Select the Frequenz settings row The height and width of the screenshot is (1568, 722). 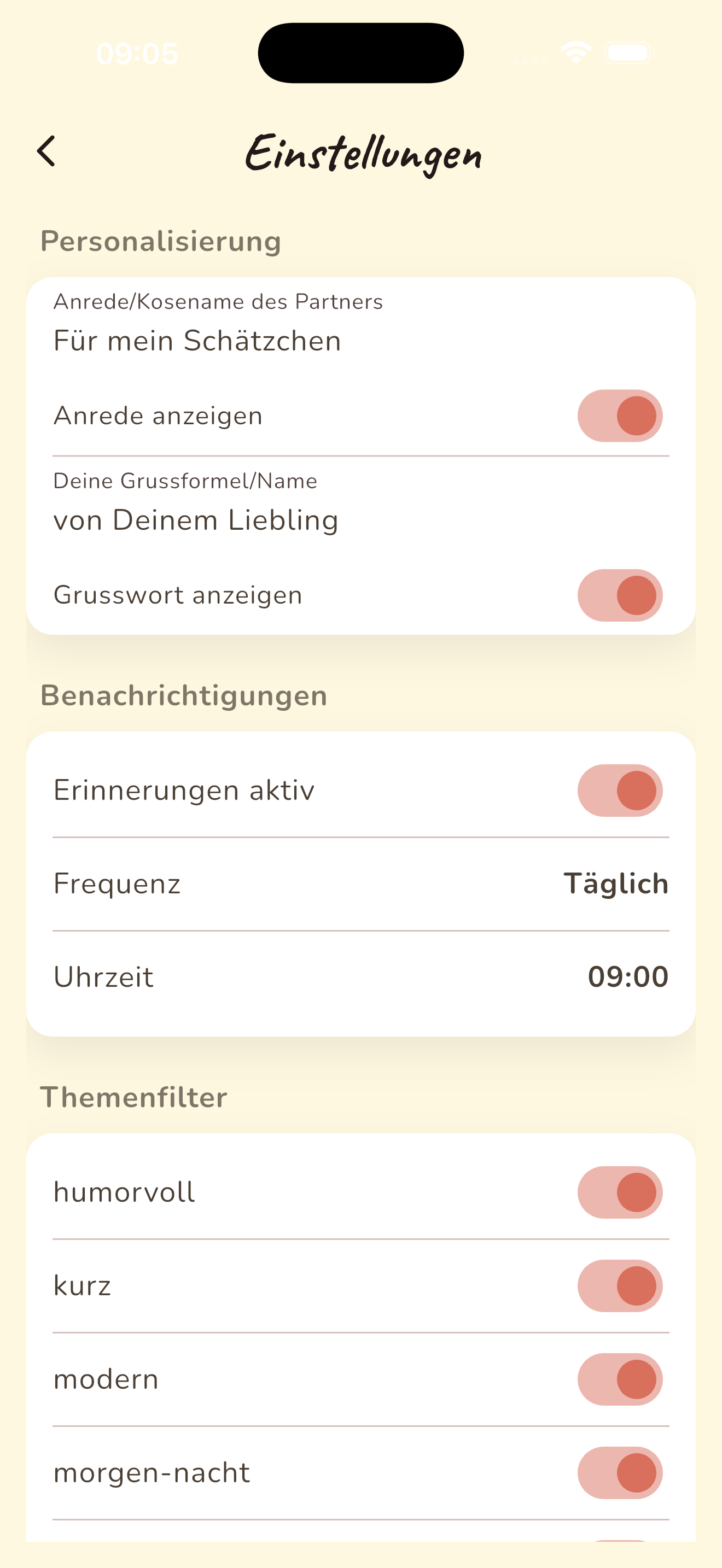361,884
